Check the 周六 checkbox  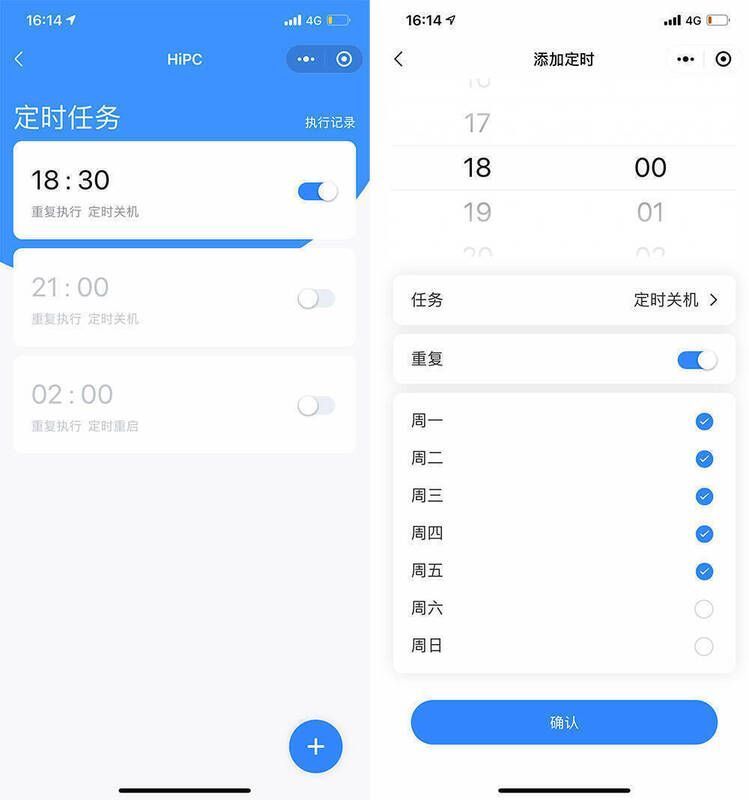click(x=704, y=608)
